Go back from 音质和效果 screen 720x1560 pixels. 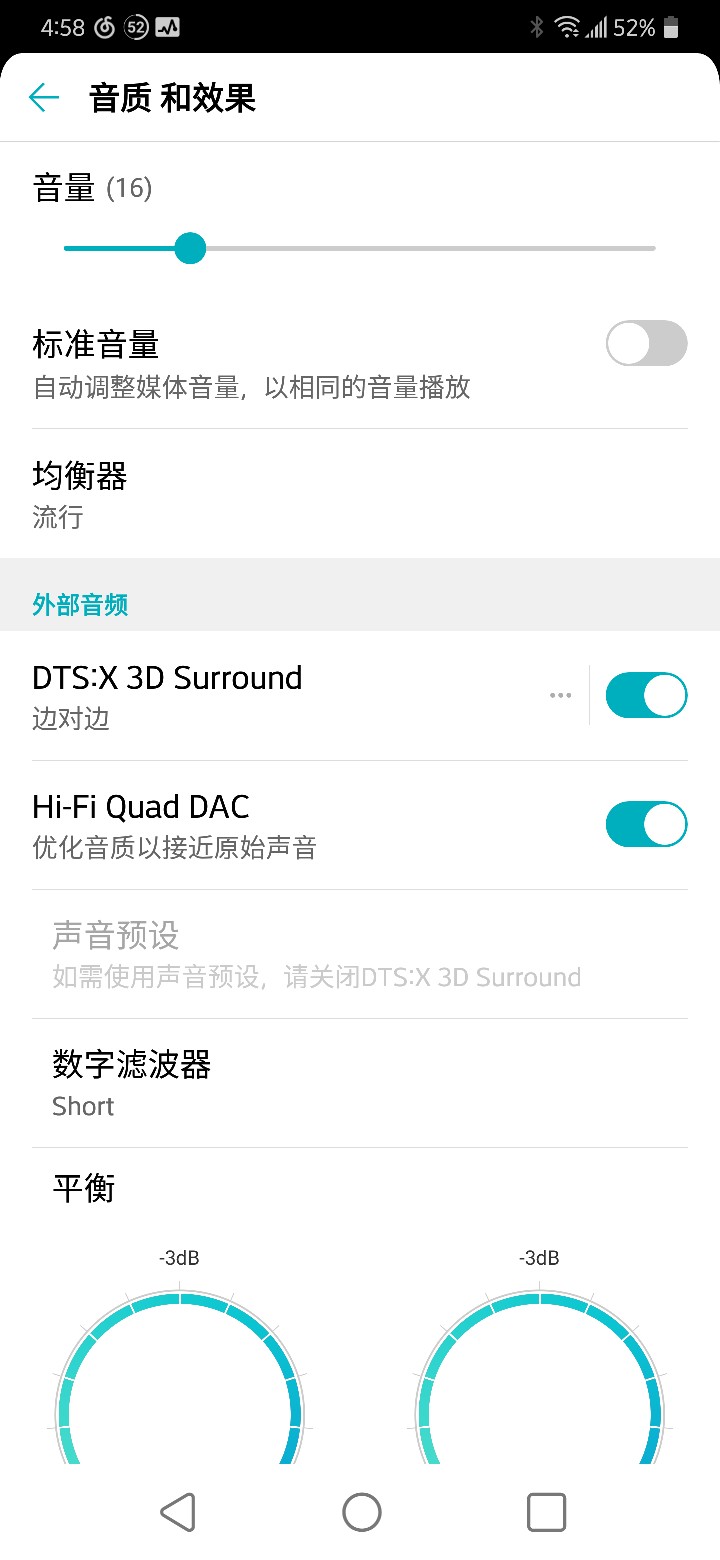pos(44,97)
